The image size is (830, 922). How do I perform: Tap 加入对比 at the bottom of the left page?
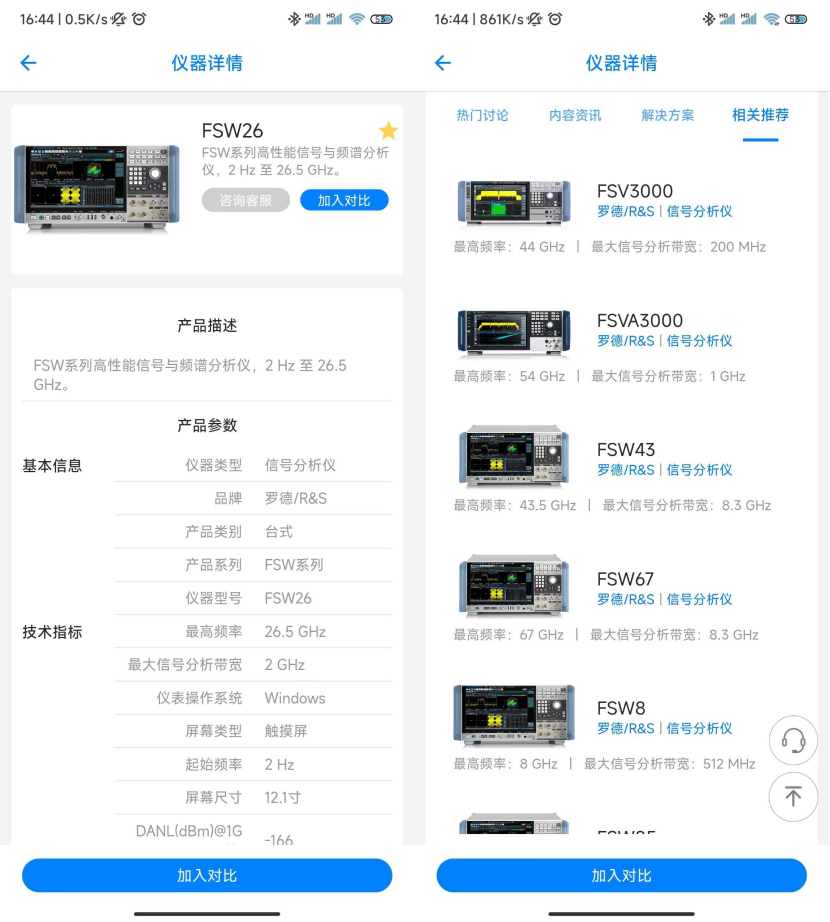click(207, 875)
